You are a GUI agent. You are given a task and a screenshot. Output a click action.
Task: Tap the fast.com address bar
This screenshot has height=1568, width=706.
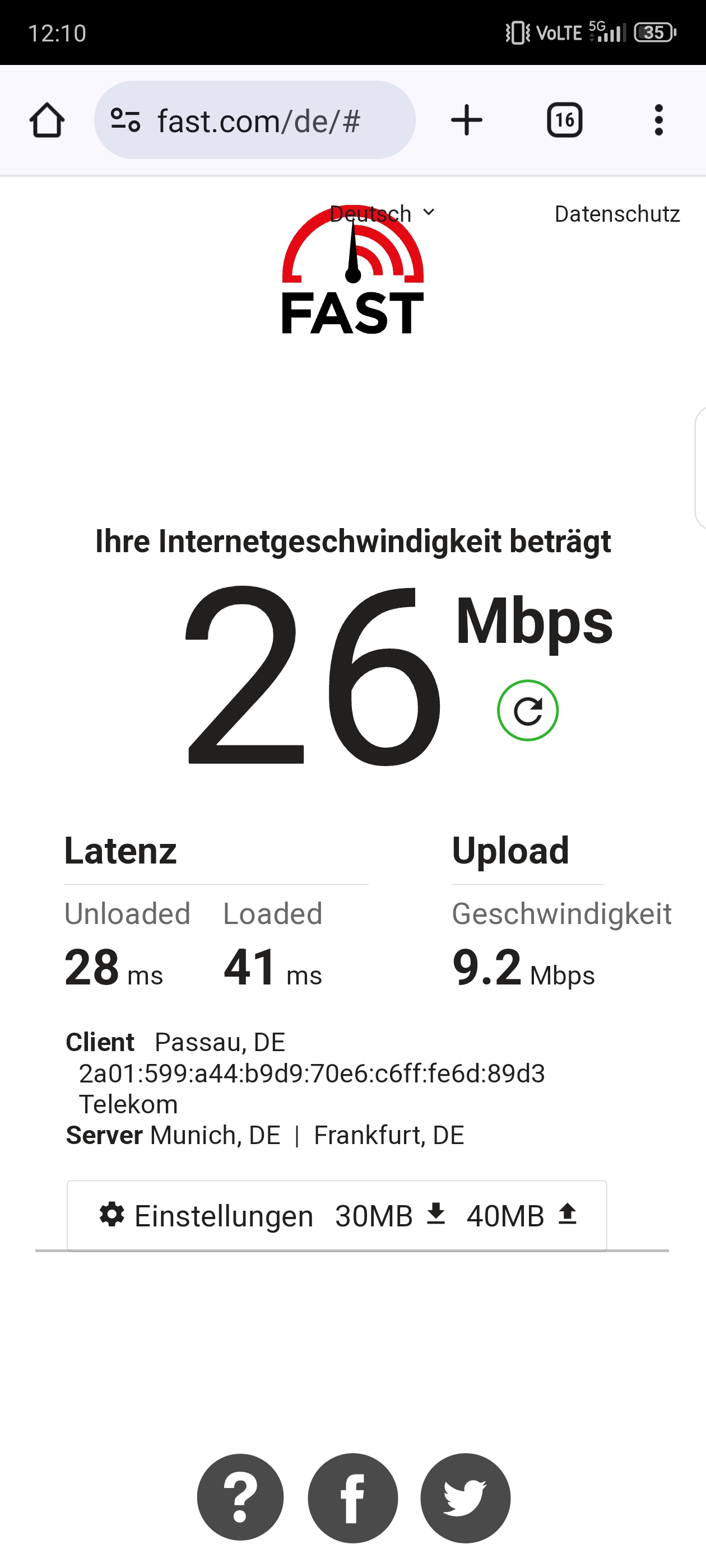254,120
